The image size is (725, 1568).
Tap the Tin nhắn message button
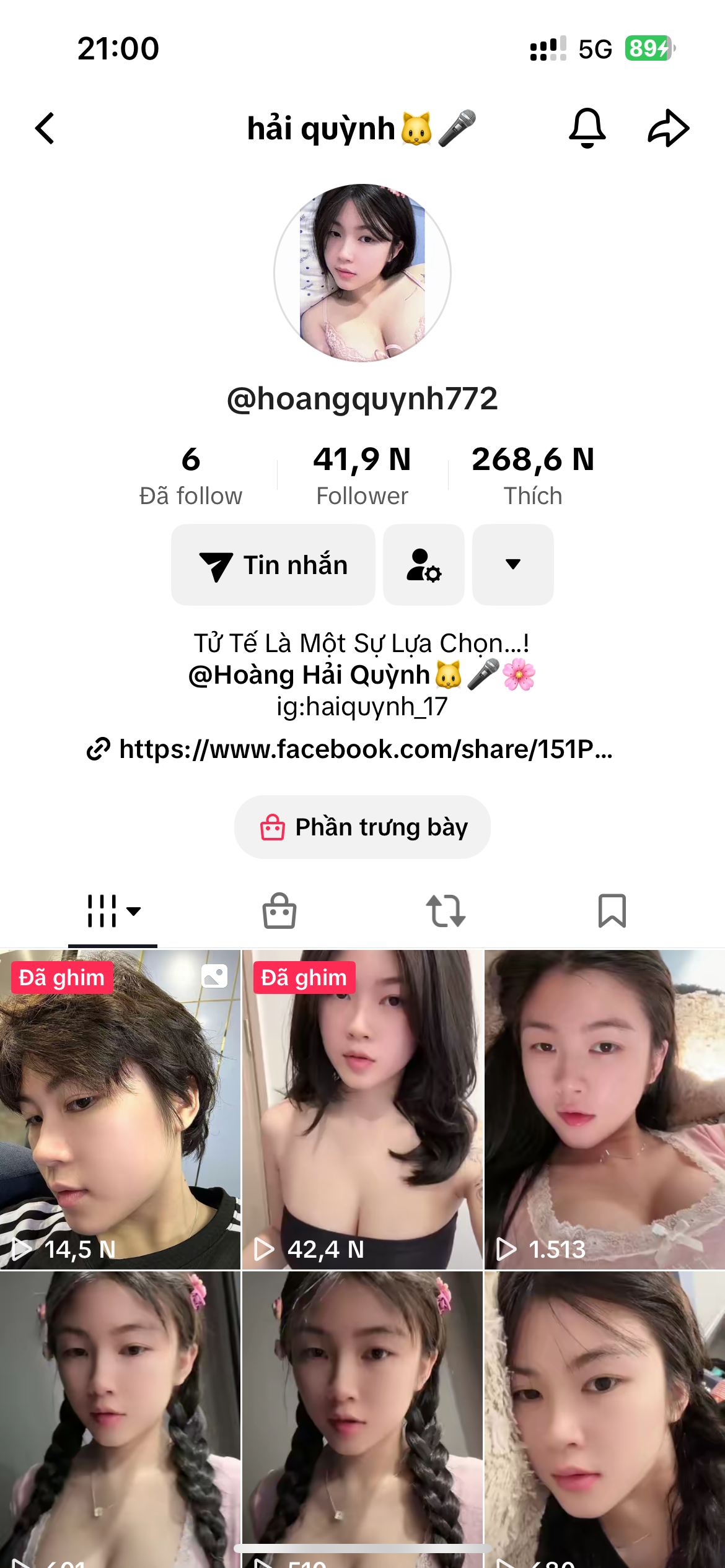coord(273,565)
